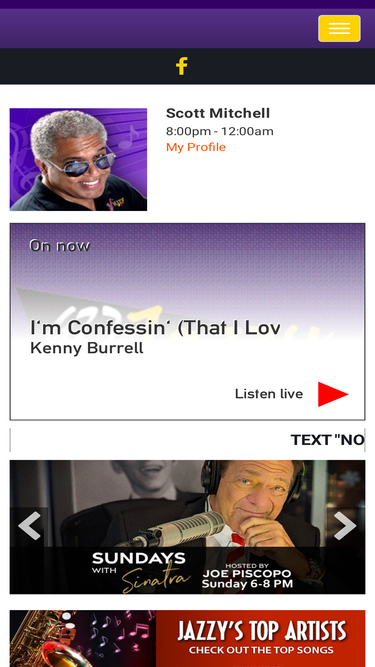The image size is (375, 667).
Task: Open the Jazzy's Top Artists banner
Action: tap(188, 638)
